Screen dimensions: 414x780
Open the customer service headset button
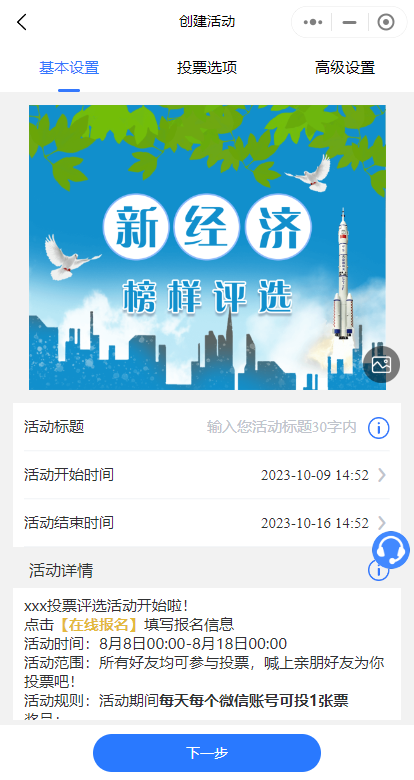point(391,550)
